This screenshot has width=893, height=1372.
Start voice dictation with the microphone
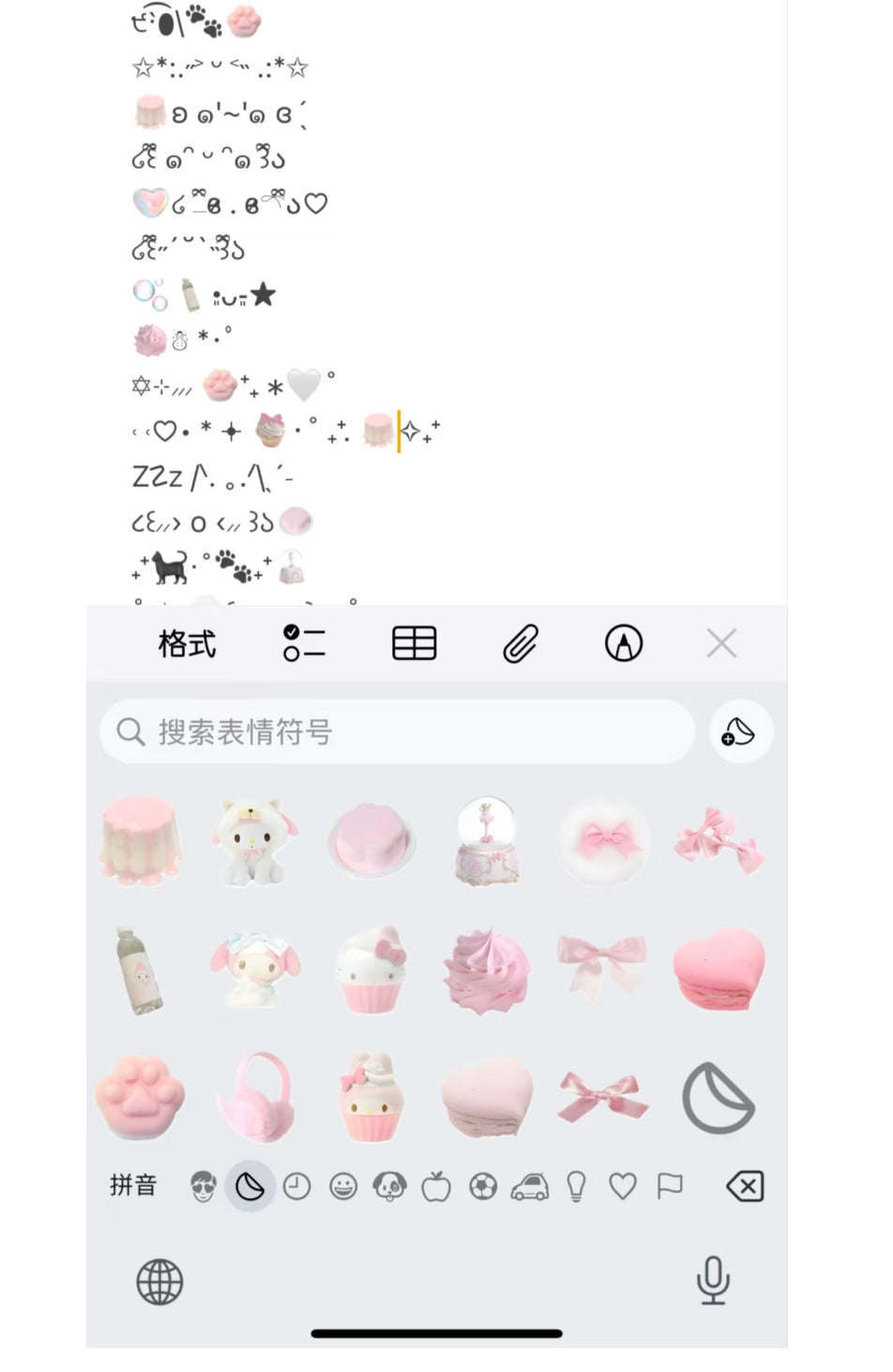713,1281
